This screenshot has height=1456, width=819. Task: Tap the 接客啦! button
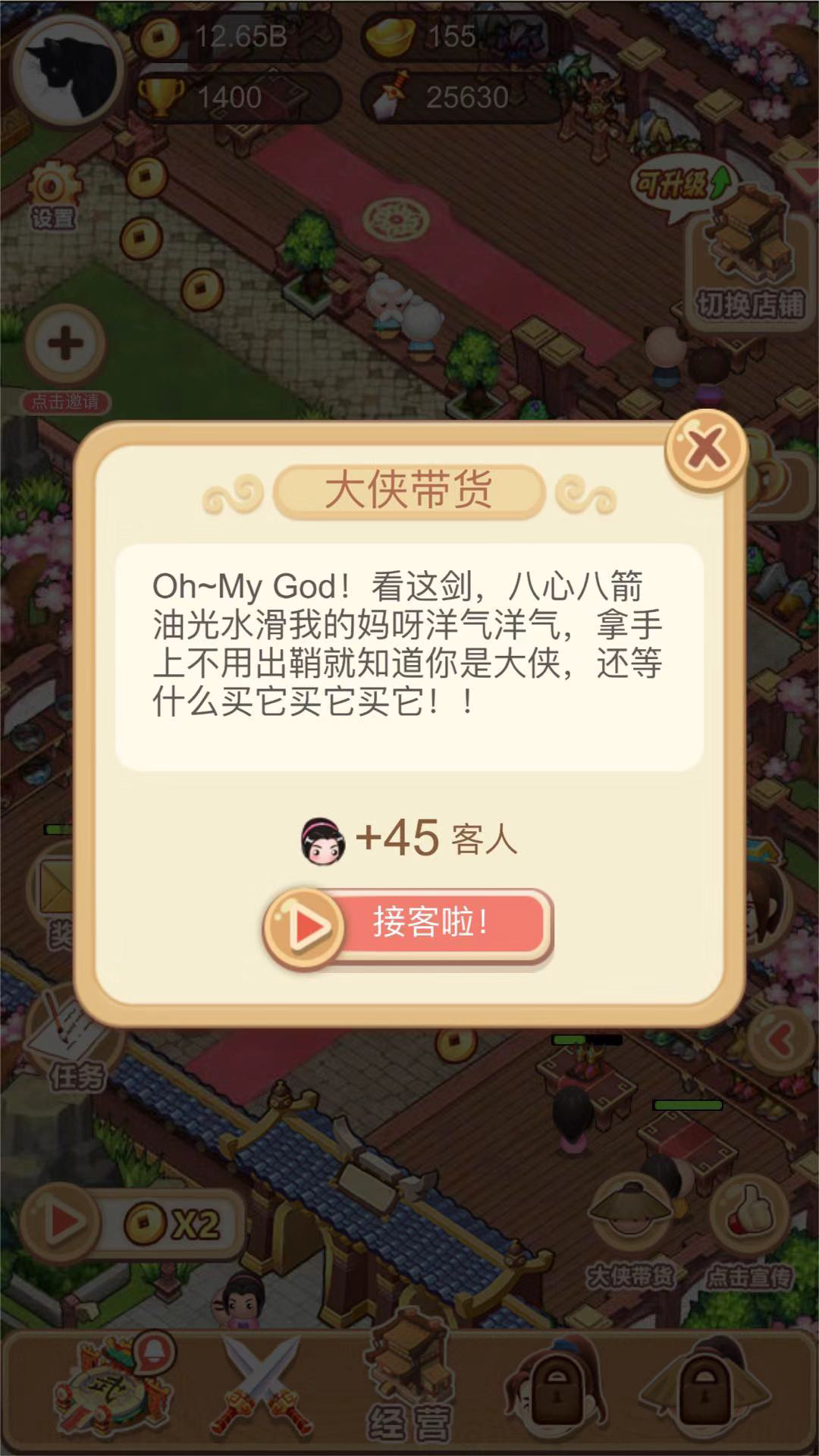tap(408, 926)
